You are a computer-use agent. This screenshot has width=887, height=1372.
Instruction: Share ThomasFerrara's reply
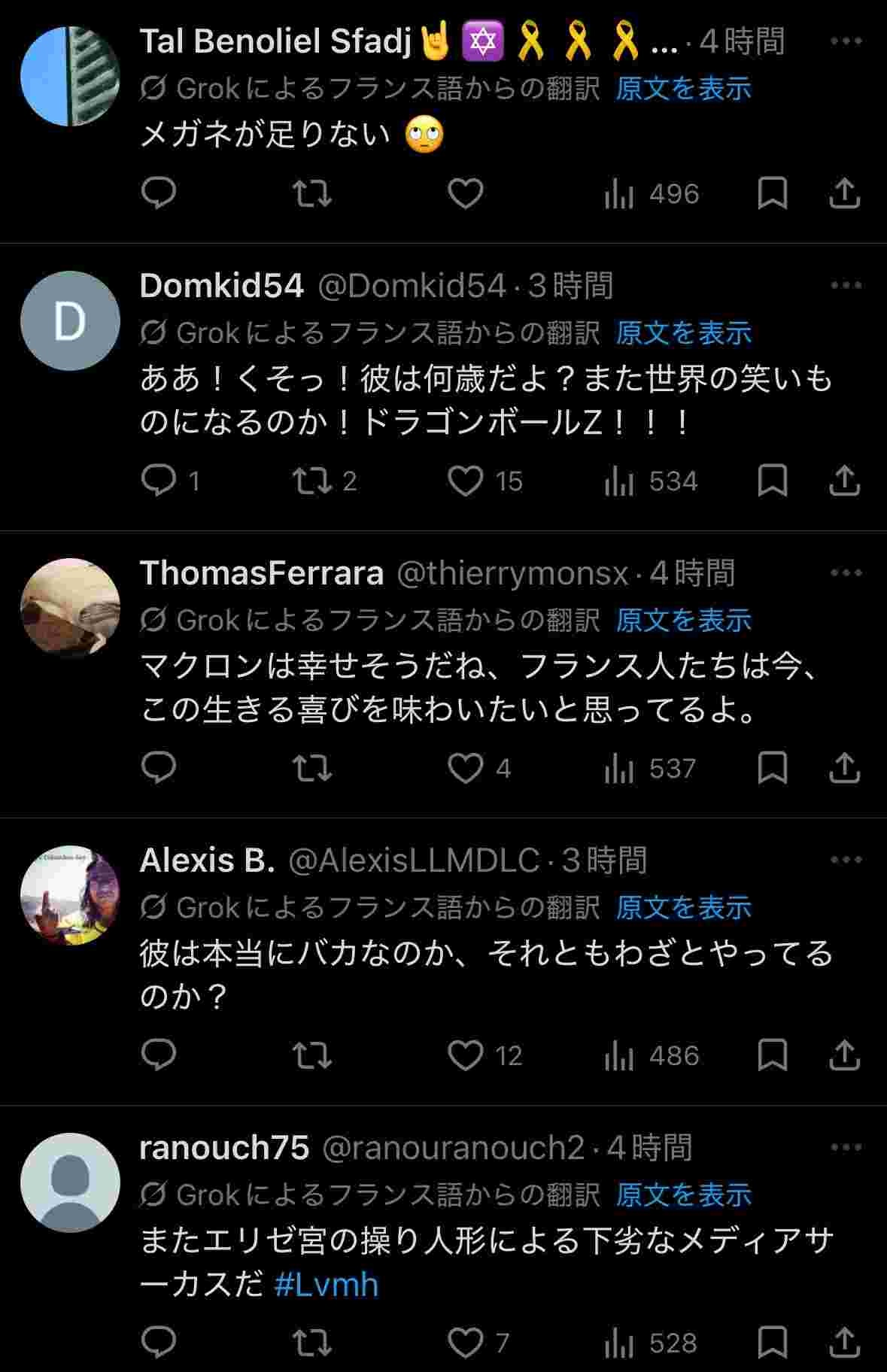point(844,768)
